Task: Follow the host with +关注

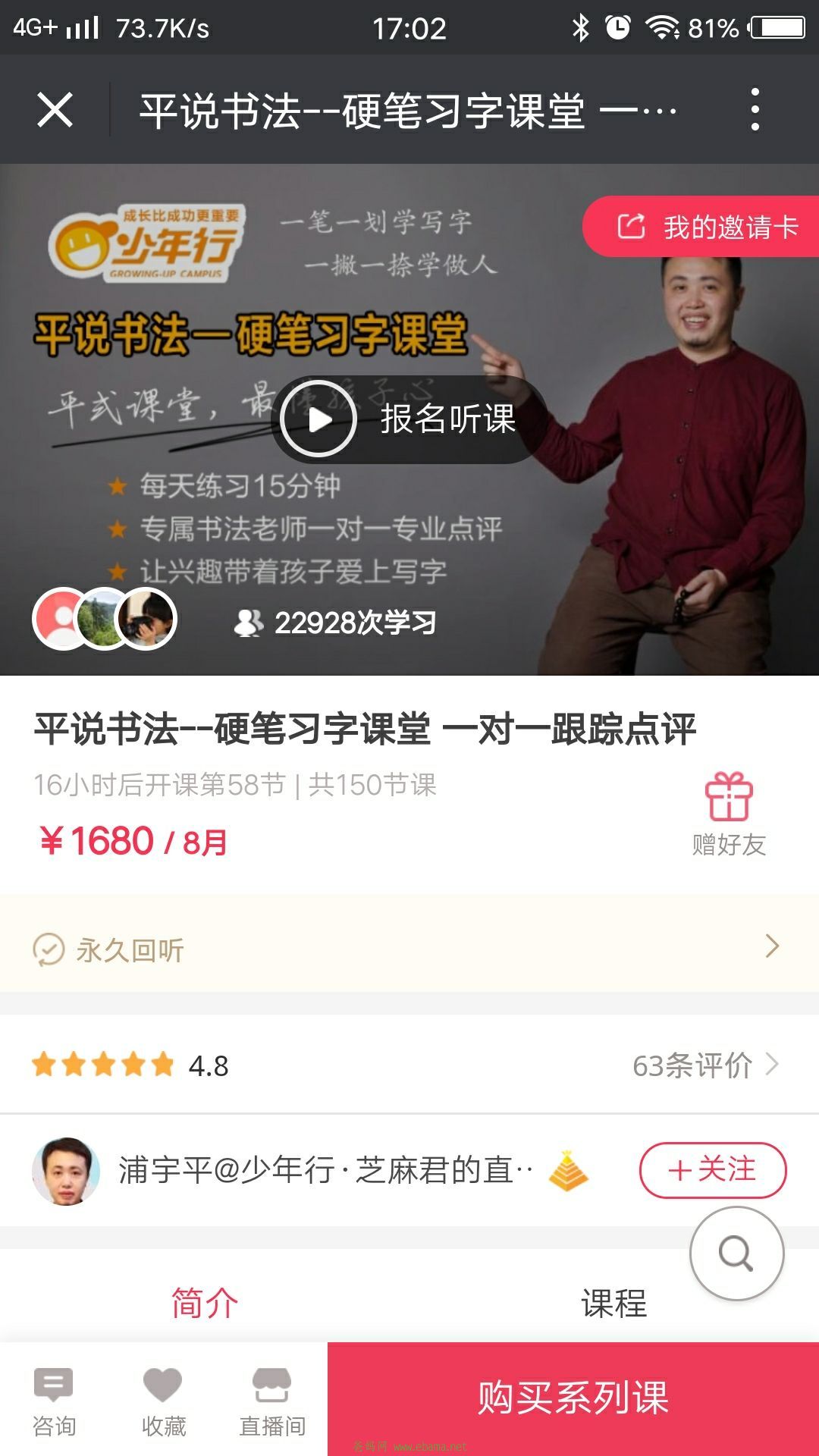Action: pos(712,1170)
